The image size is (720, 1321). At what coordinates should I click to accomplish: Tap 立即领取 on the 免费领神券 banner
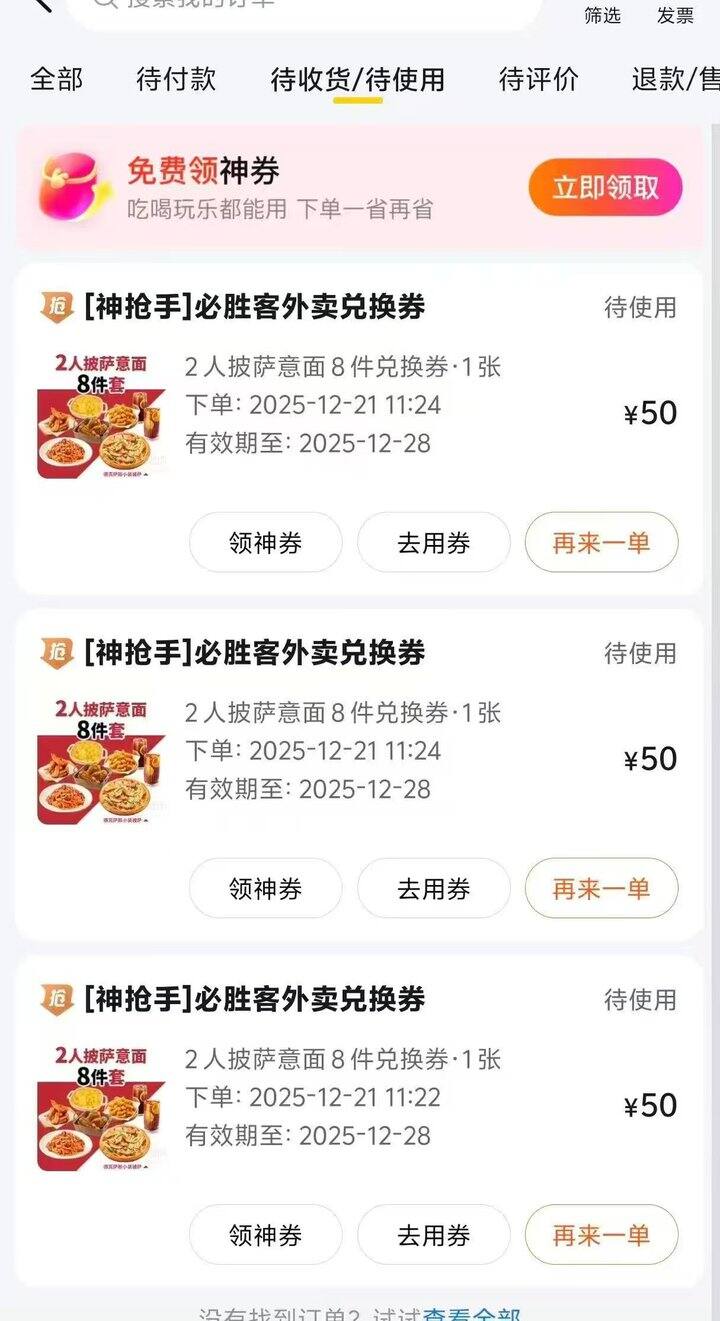605,187
